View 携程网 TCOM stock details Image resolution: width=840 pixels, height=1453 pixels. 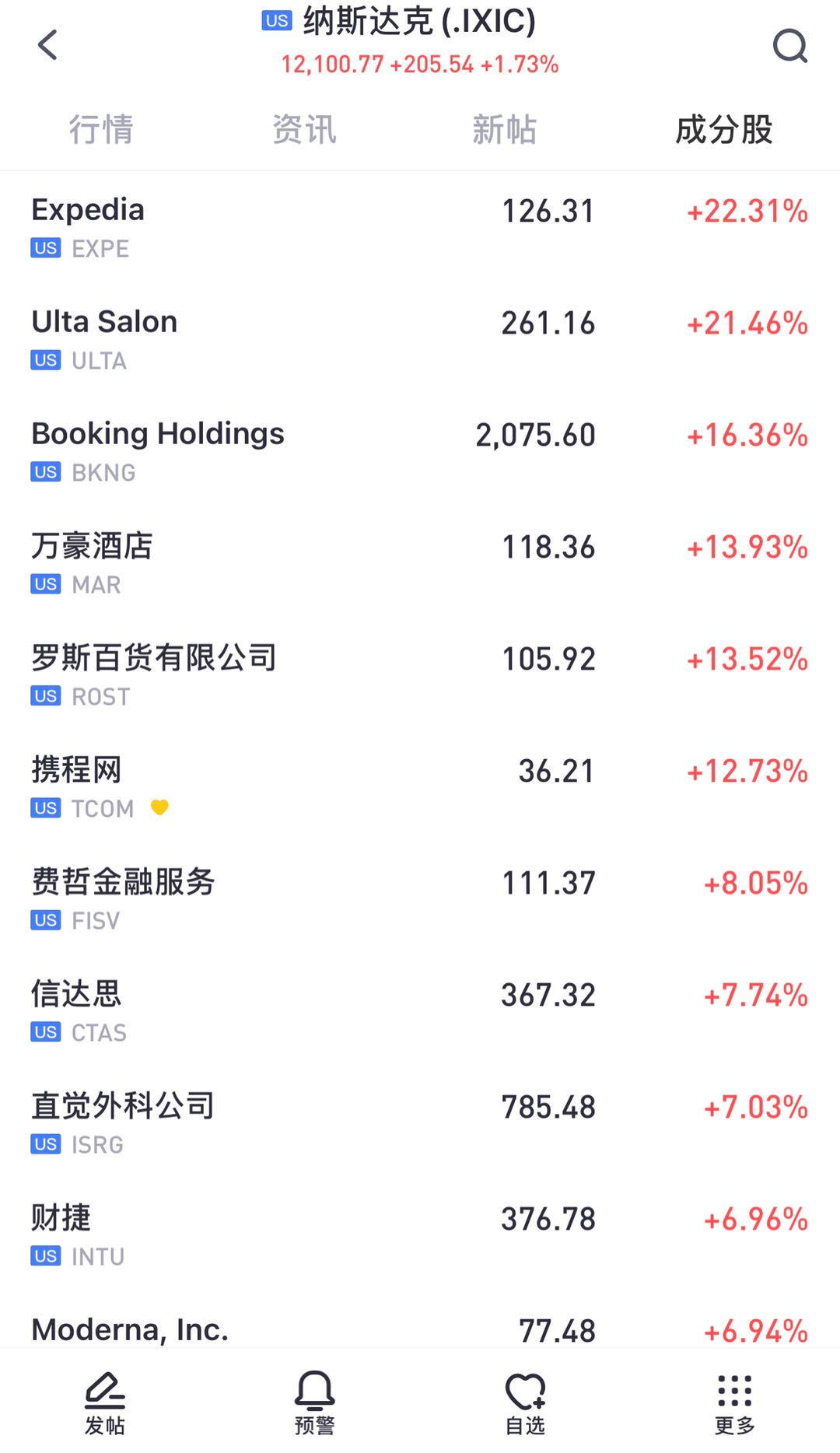420,787
